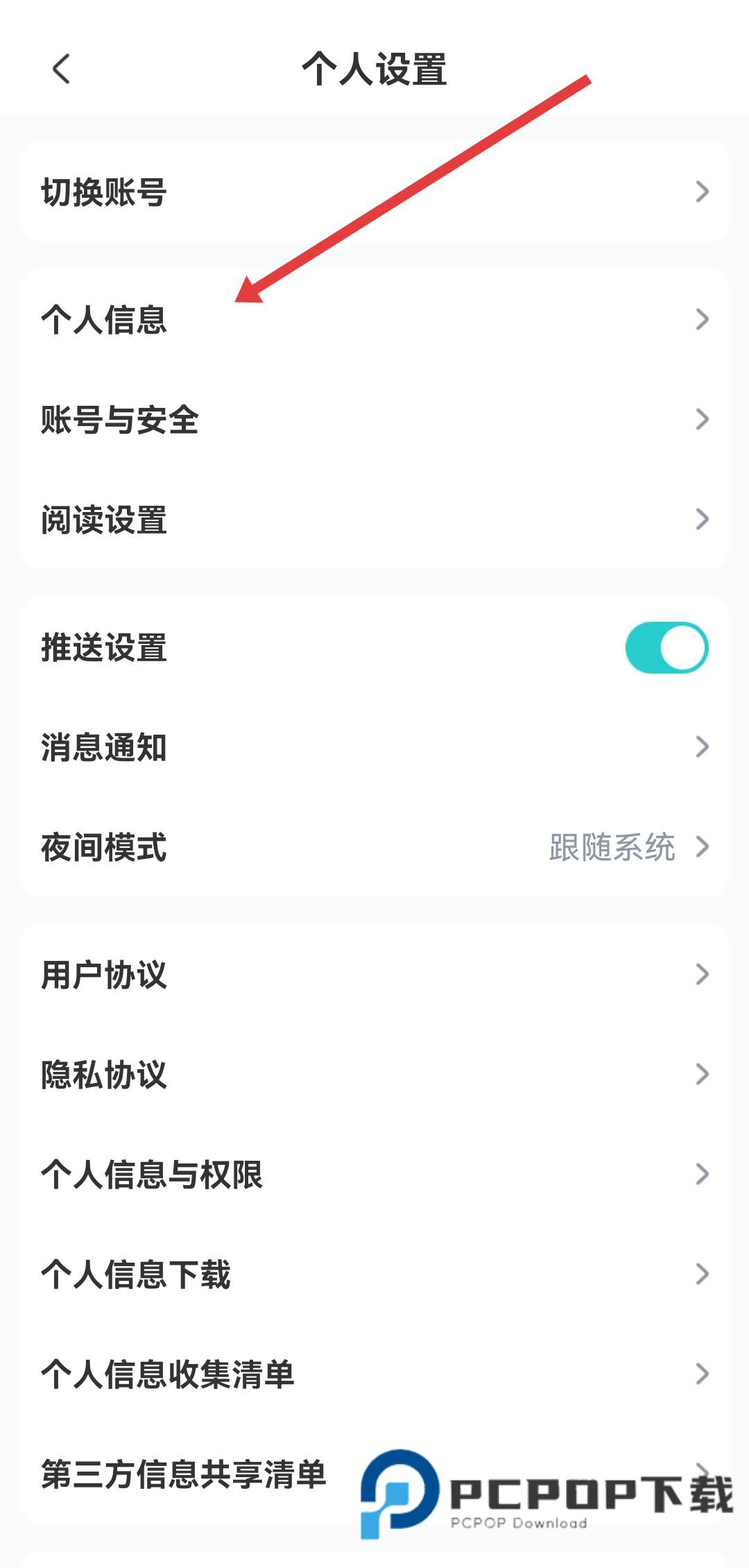Toggle the 推送设置 switch
The width and height of the screenshot is (749, 1568).
pos(666,647)
